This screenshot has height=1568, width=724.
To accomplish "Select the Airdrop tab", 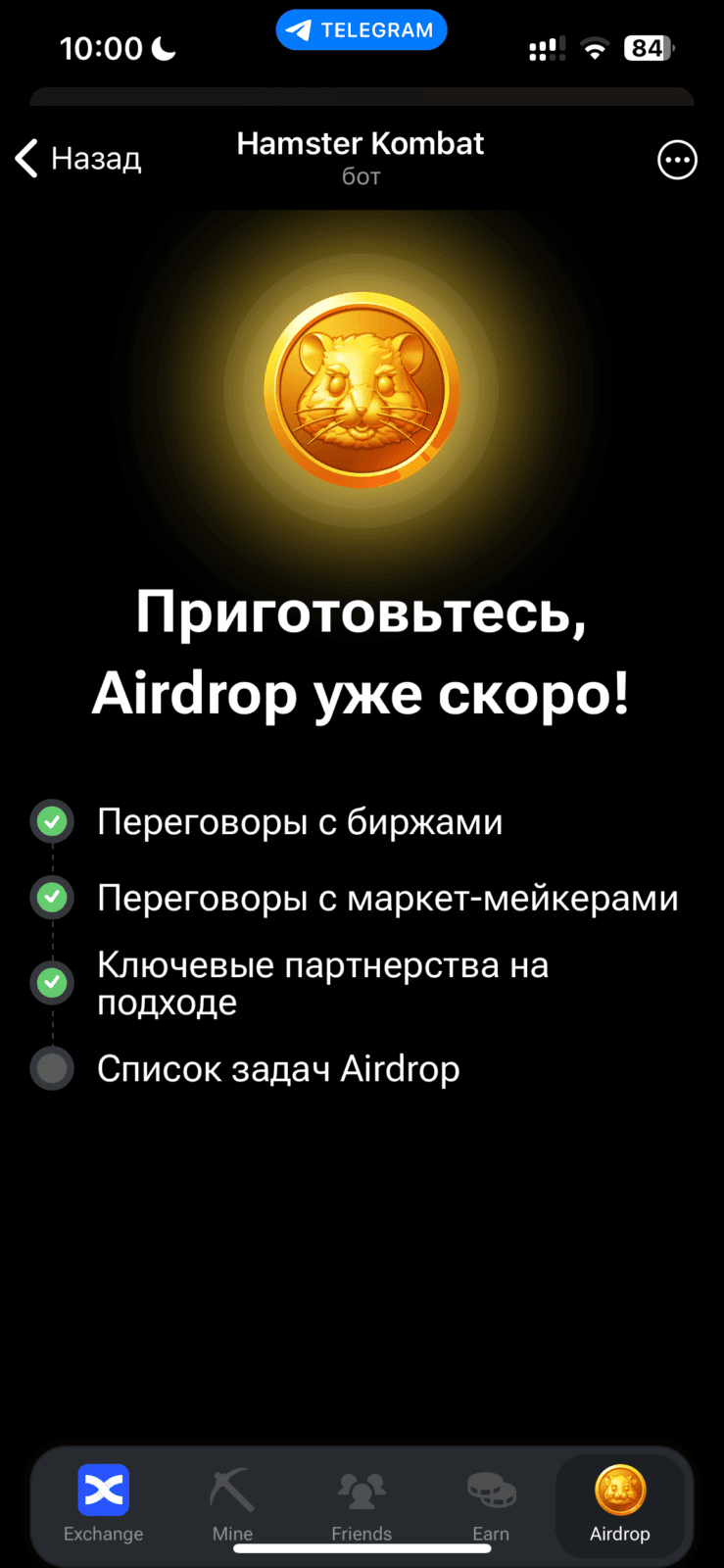I will coord(620,1504).
